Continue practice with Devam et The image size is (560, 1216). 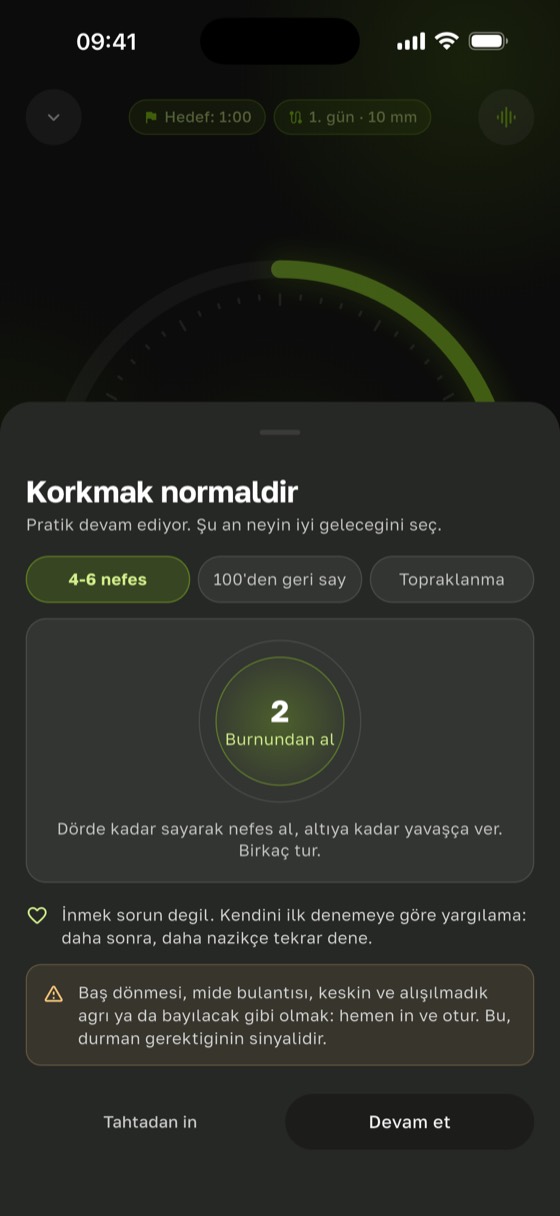[409, 1121]
